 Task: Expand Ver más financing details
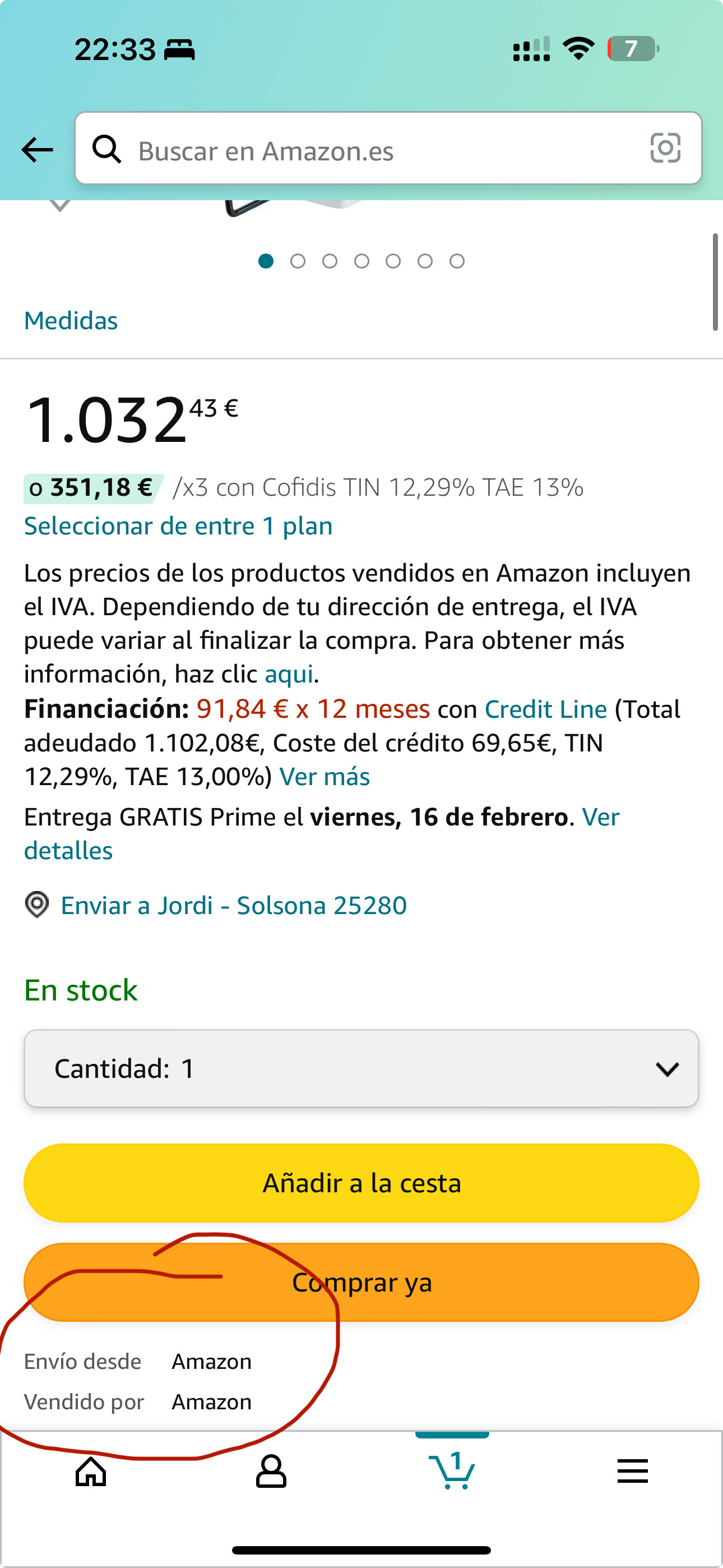325,777
